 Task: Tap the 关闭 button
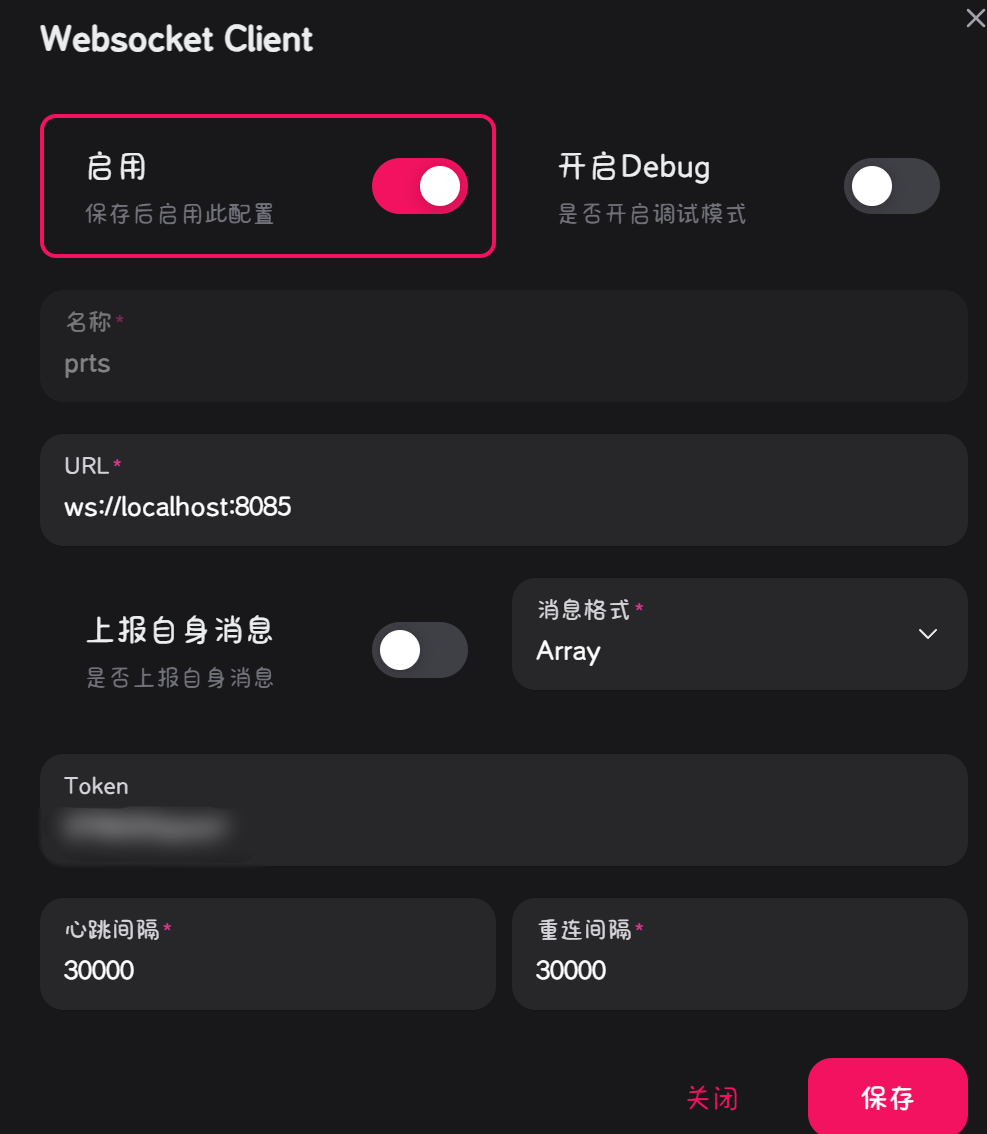(712, 1098)
